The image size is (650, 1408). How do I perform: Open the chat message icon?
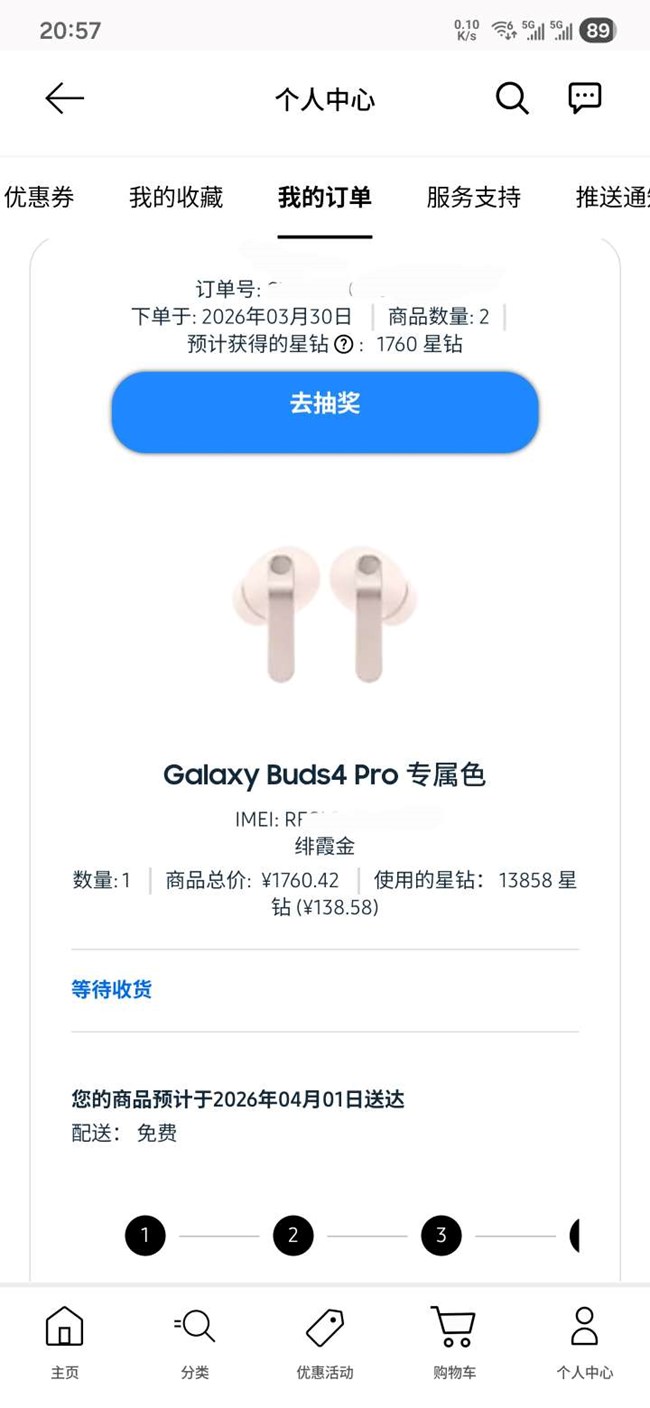click(x=584, y=98)
